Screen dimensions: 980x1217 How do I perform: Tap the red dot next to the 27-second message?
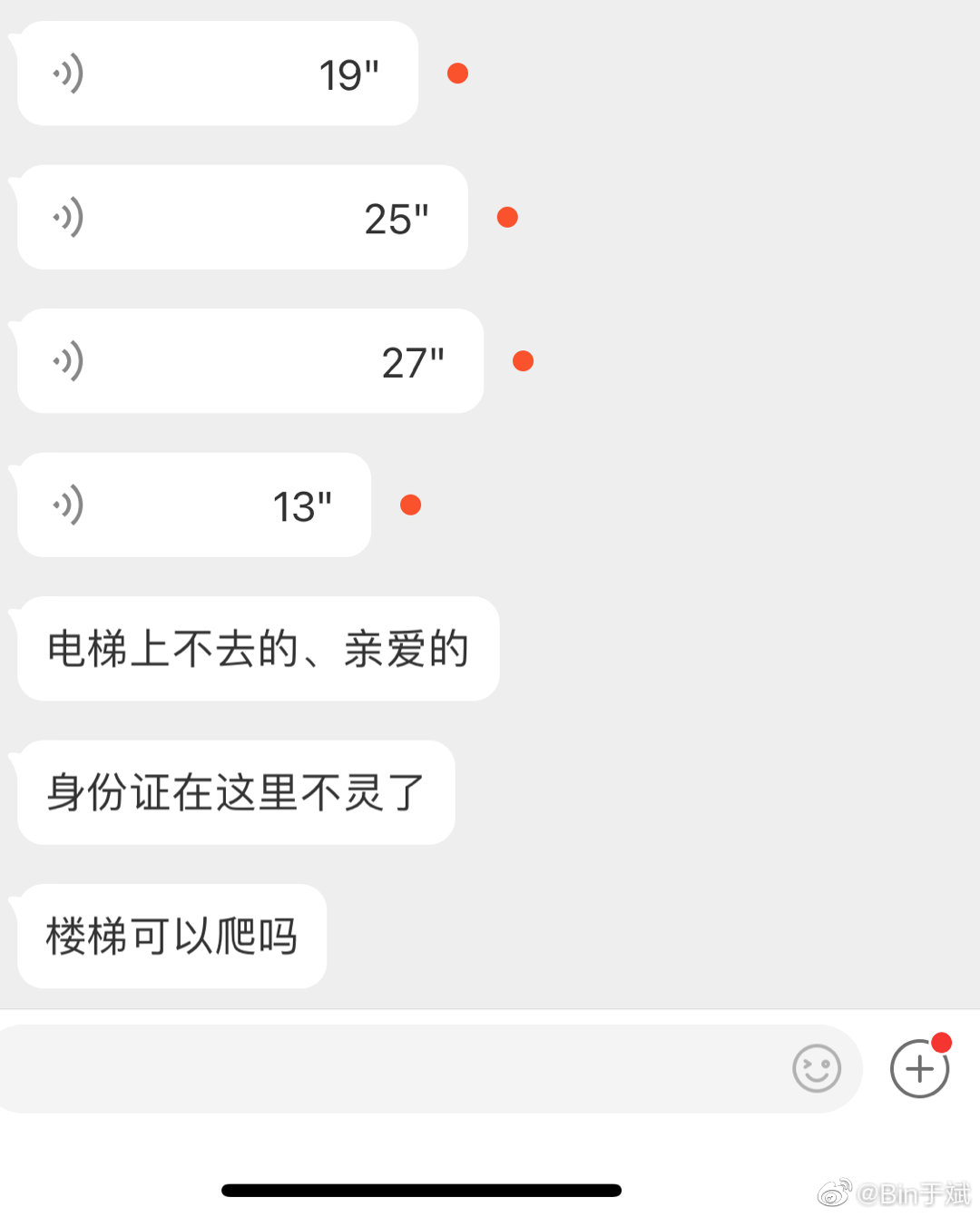click(522, 359)
